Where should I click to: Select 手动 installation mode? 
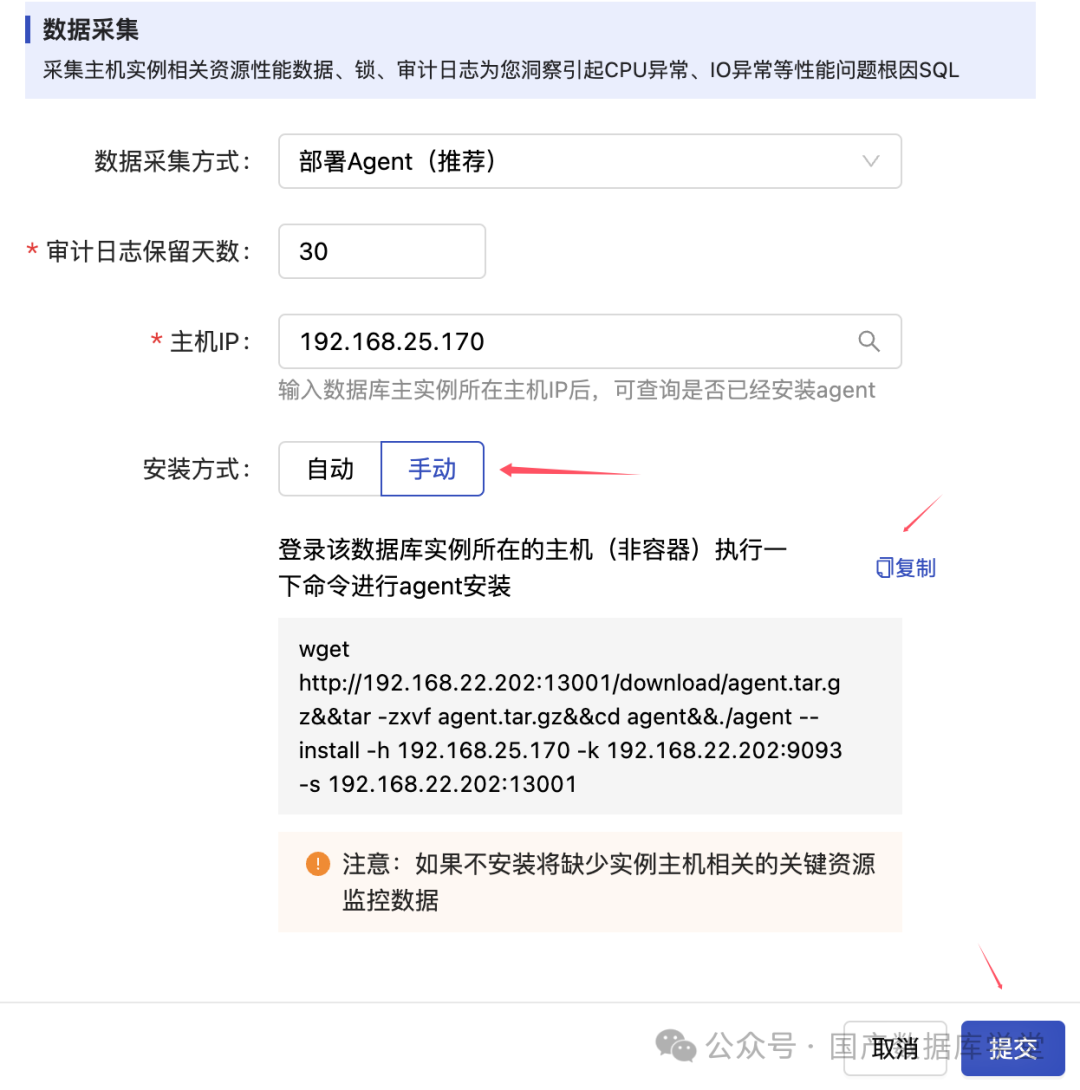pos(432,469)
